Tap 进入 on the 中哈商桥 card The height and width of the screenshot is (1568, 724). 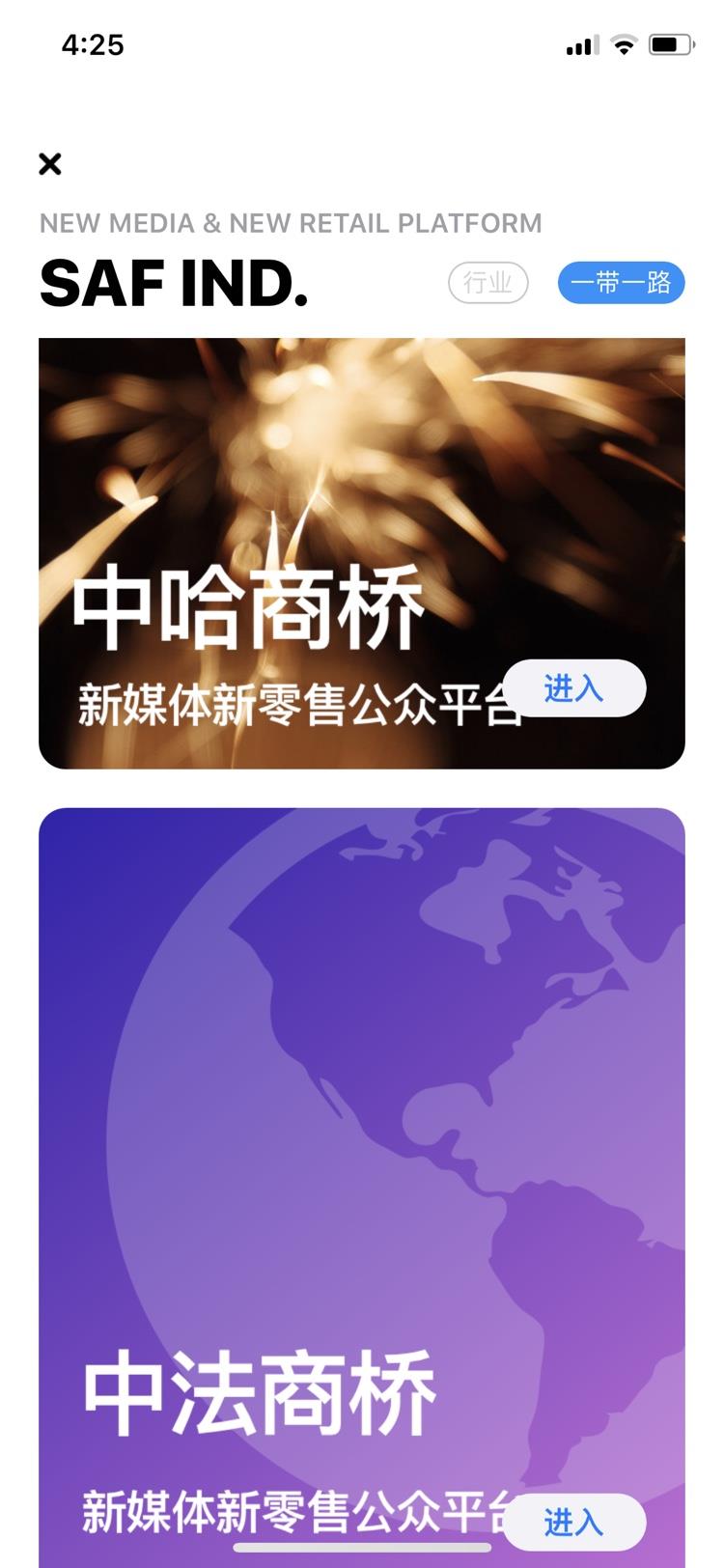pyautogui.click(x=574, y=688)
